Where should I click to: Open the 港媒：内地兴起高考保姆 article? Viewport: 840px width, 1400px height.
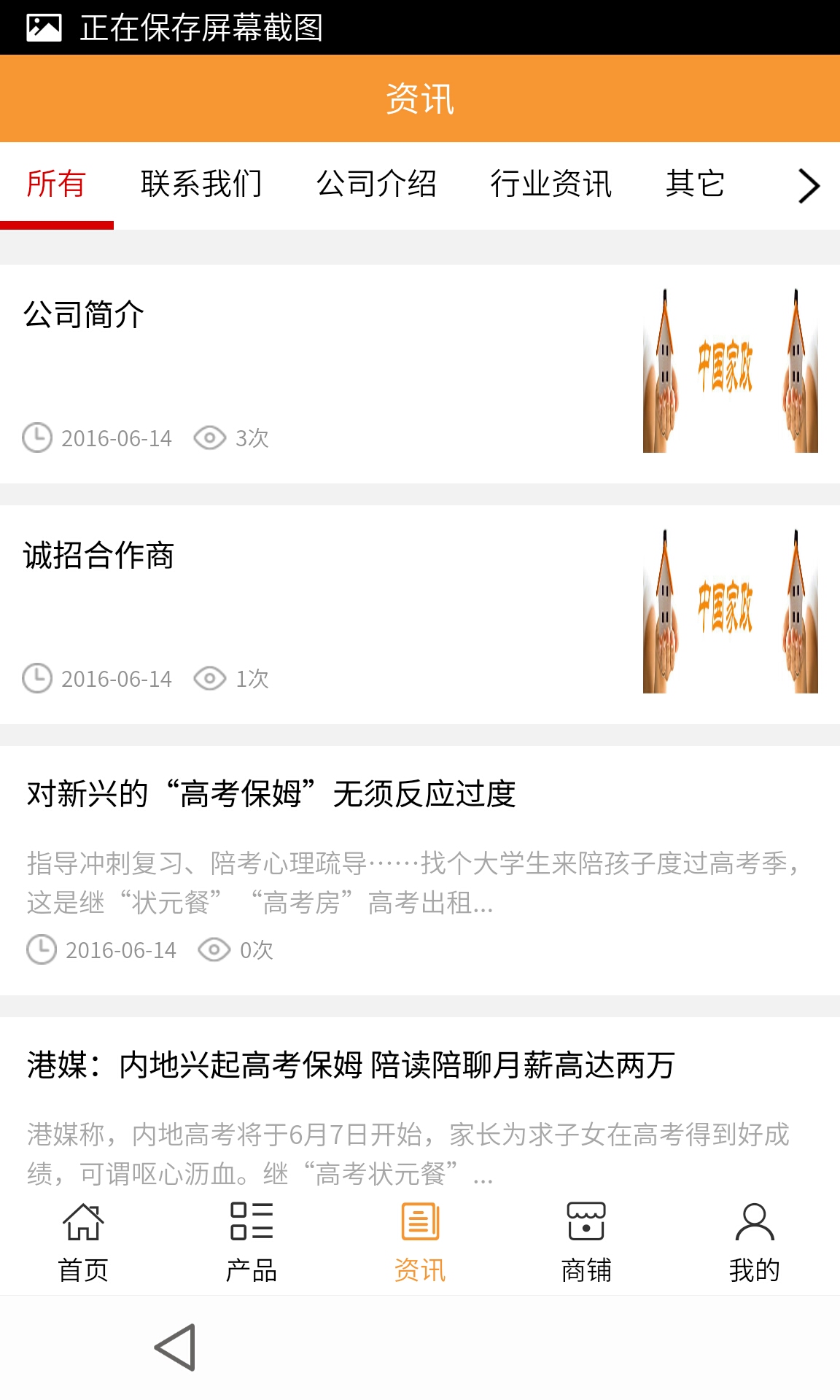(351, 1065)
